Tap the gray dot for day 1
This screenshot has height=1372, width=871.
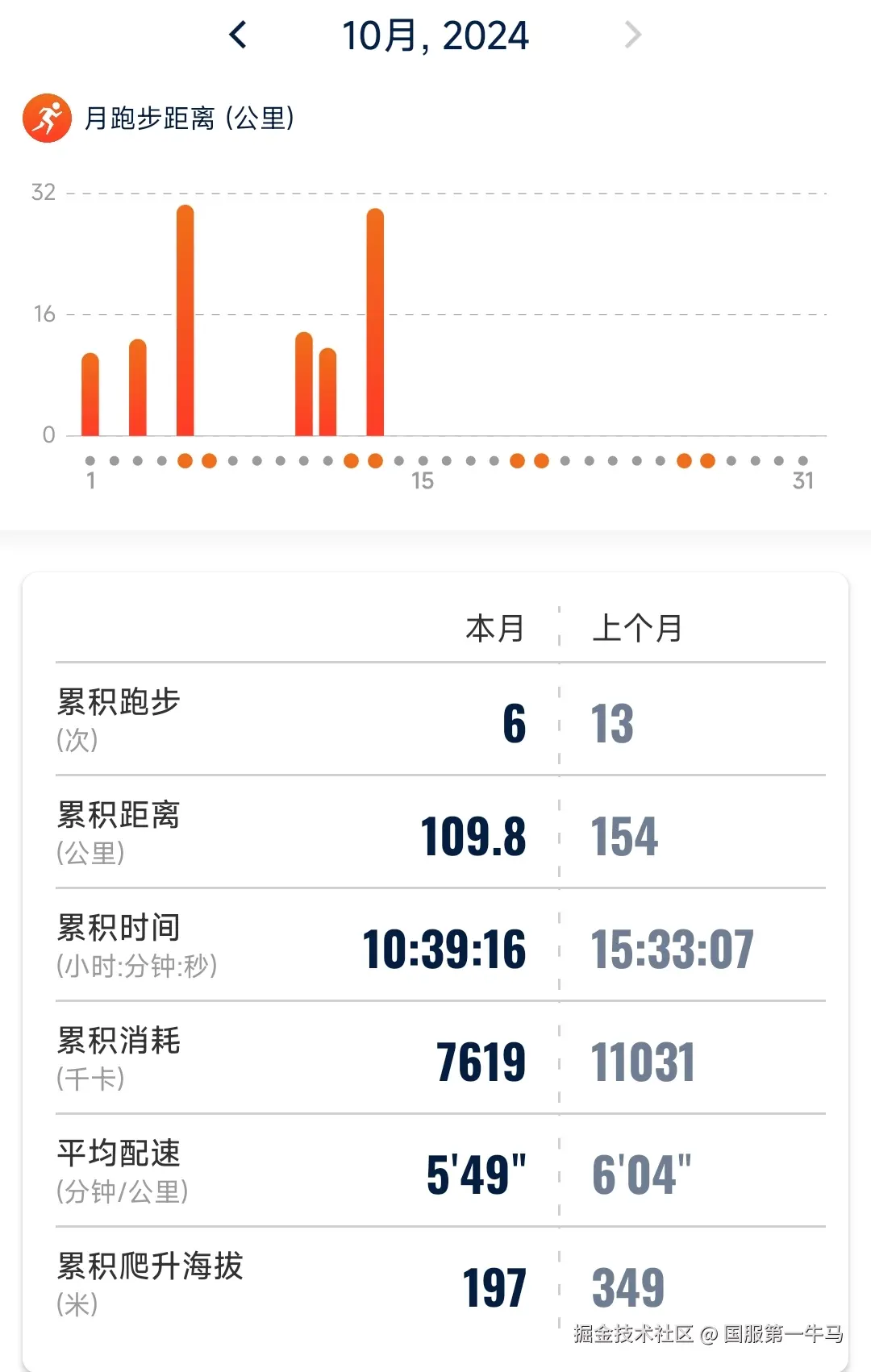click(x=89, y=461)
